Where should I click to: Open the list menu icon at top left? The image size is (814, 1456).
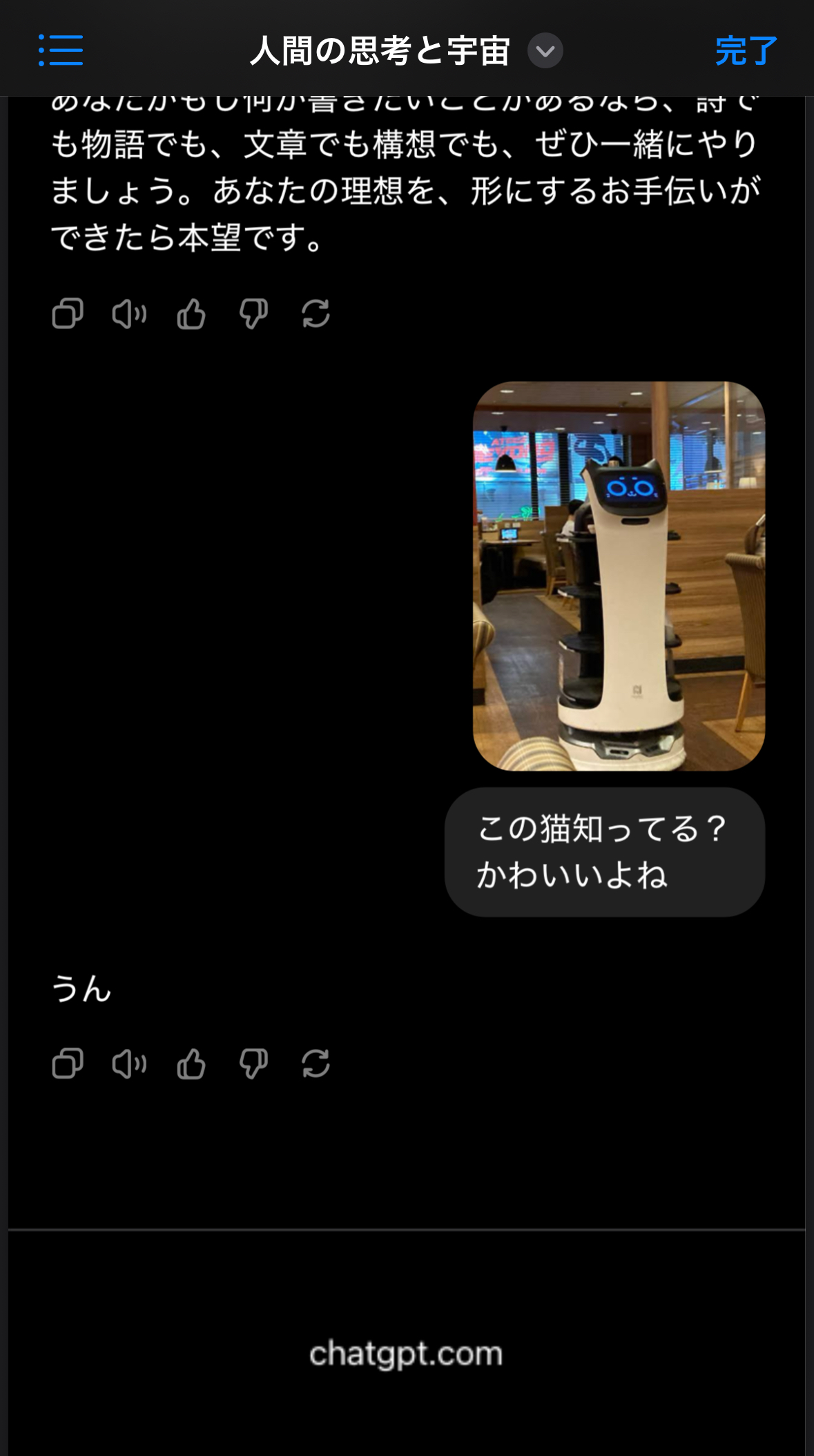click(x=61, y=50)
